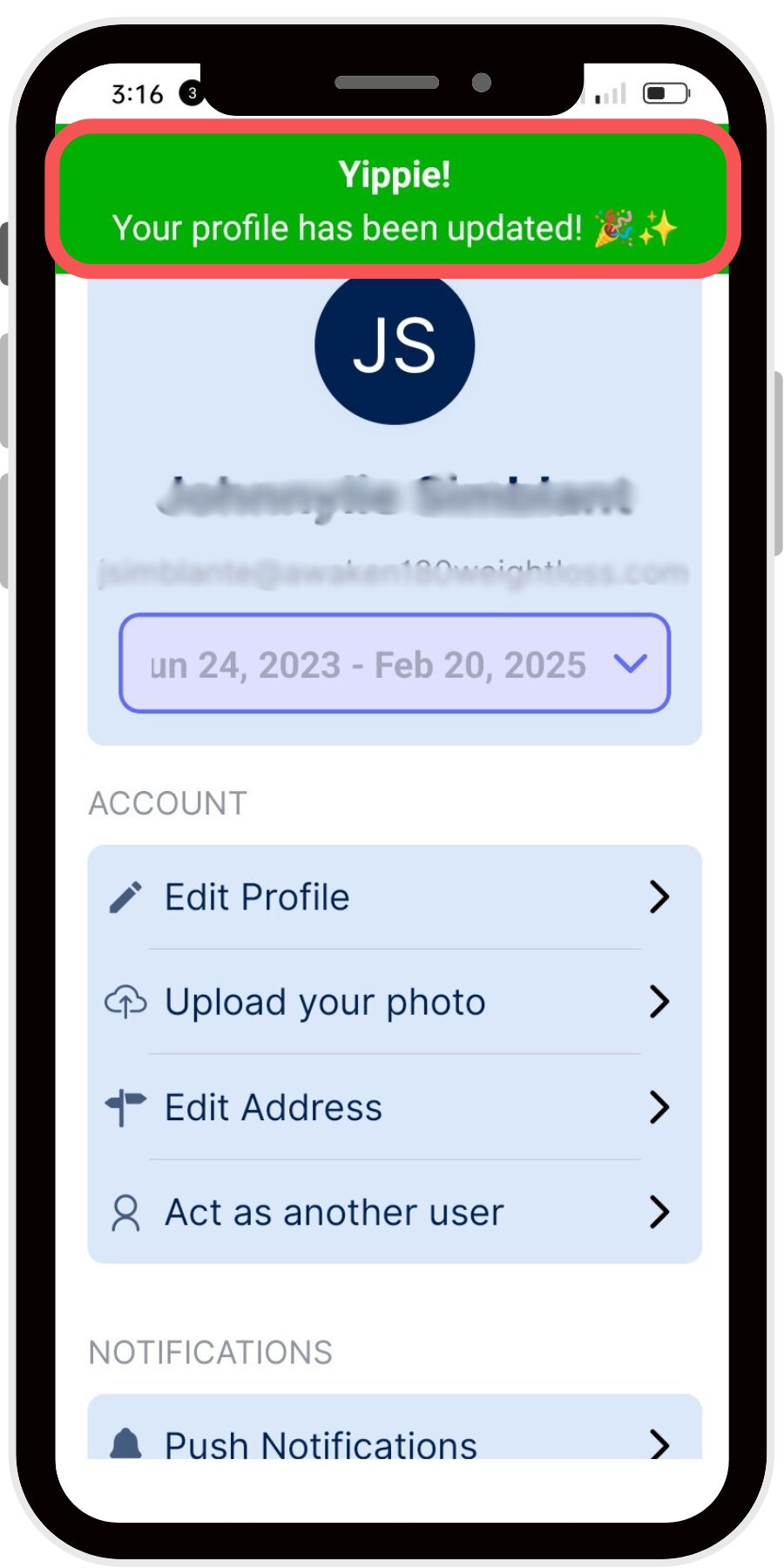Viewport: 784px width, 1568px height.
Task: Open the date range dropdown
Action: coord(394,664)
